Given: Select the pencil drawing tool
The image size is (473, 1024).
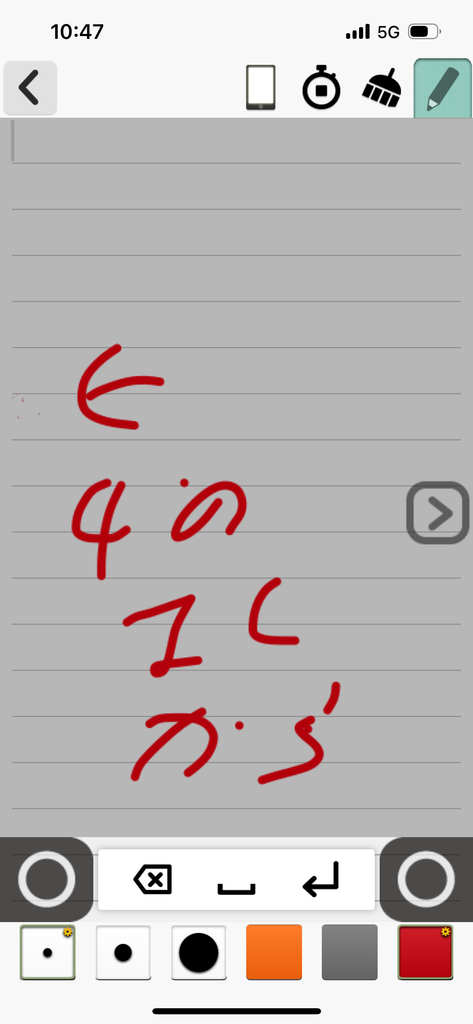Looking at the screenshot, I should (x=442, y=88).
